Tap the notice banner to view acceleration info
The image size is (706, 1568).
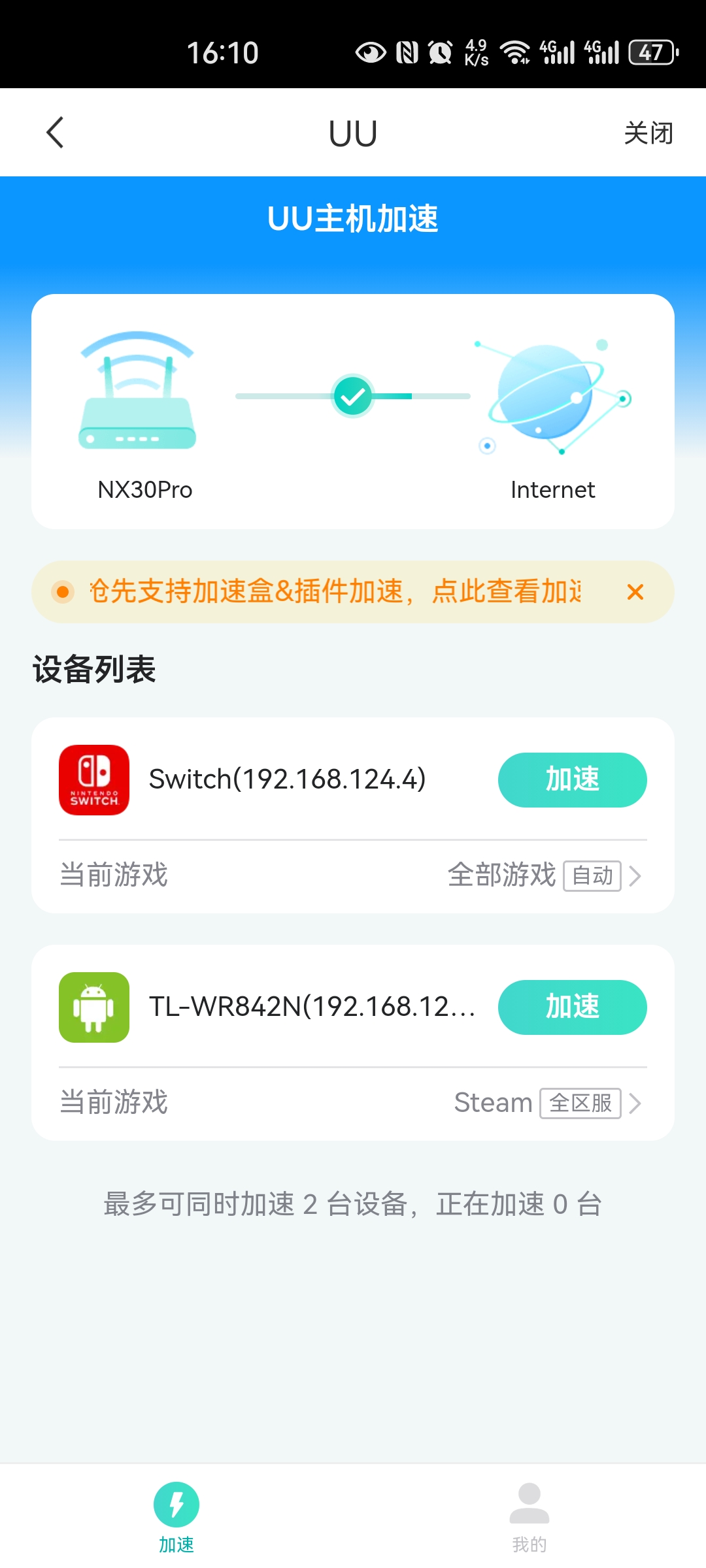click(x=333, y=591)
